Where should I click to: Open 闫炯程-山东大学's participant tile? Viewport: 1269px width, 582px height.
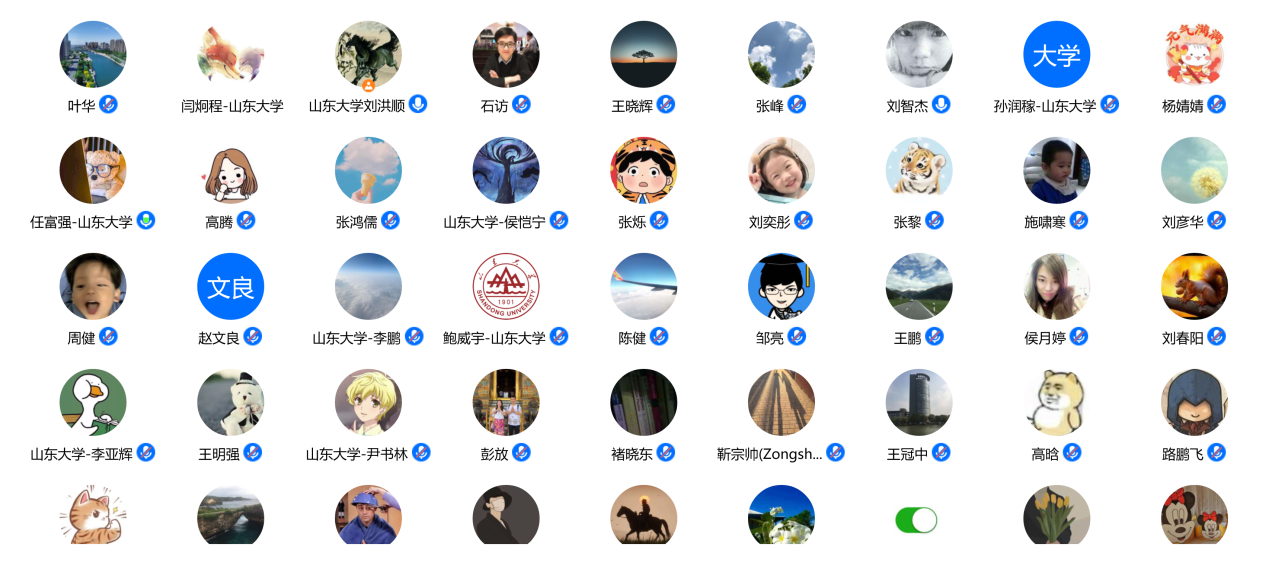pos(231,55)
